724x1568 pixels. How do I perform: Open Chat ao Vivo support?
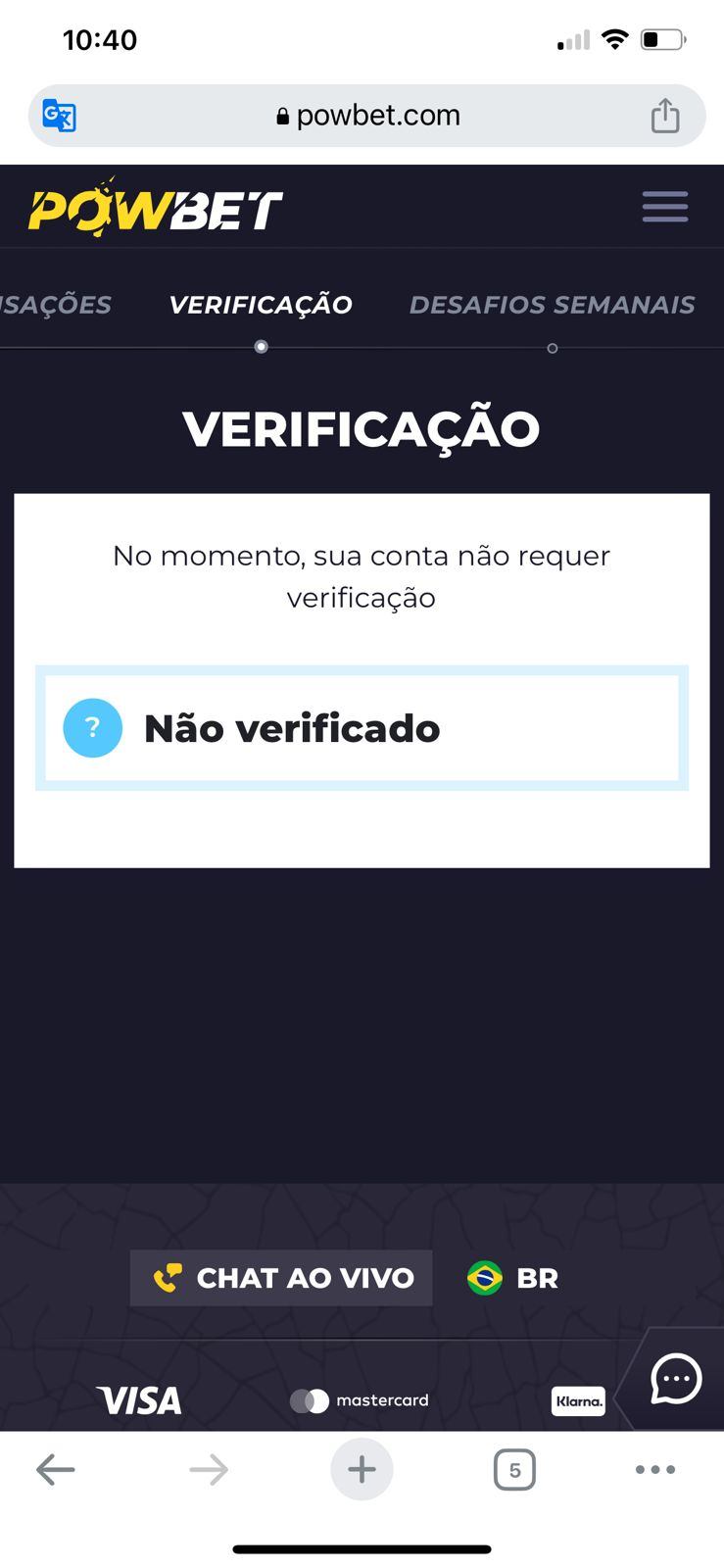click(281, 1278)
